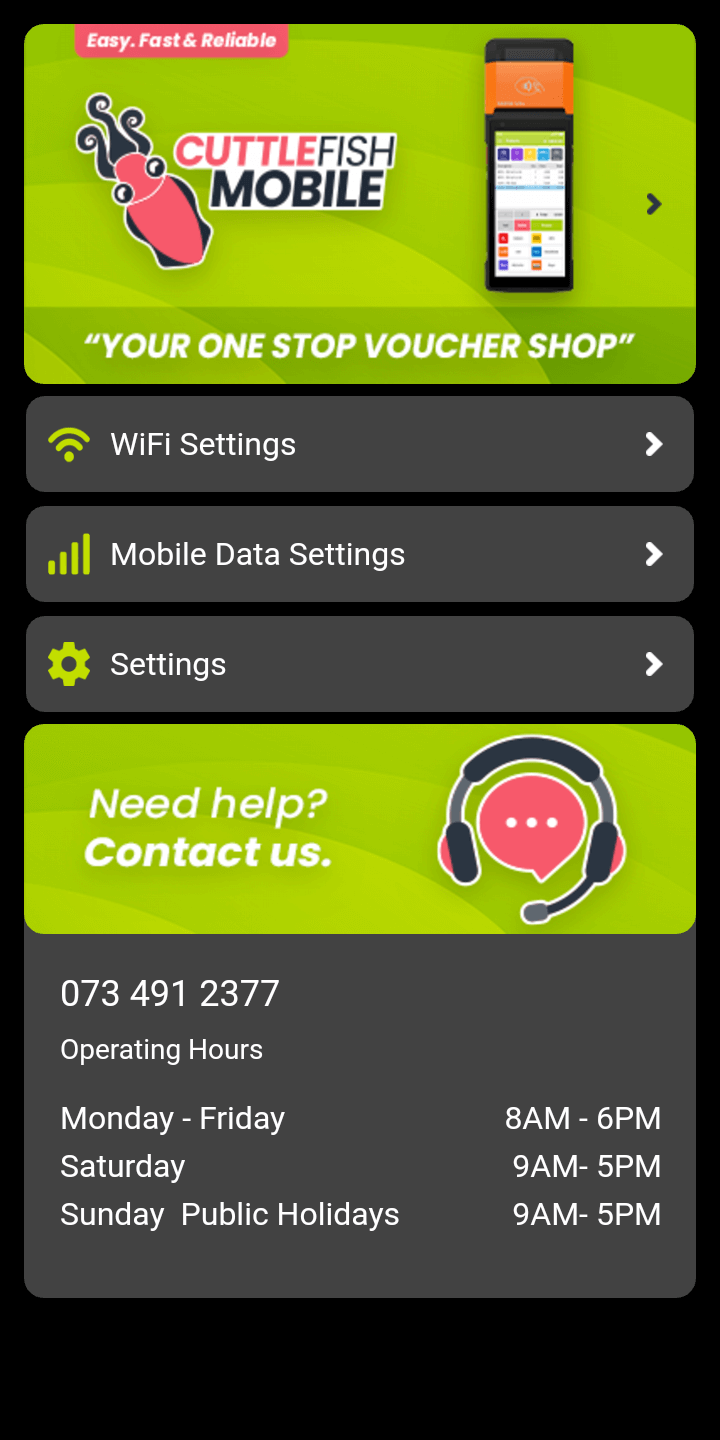
Task: Open WiFi Settings
Action: pyautogui.click(x=360, y=444)
